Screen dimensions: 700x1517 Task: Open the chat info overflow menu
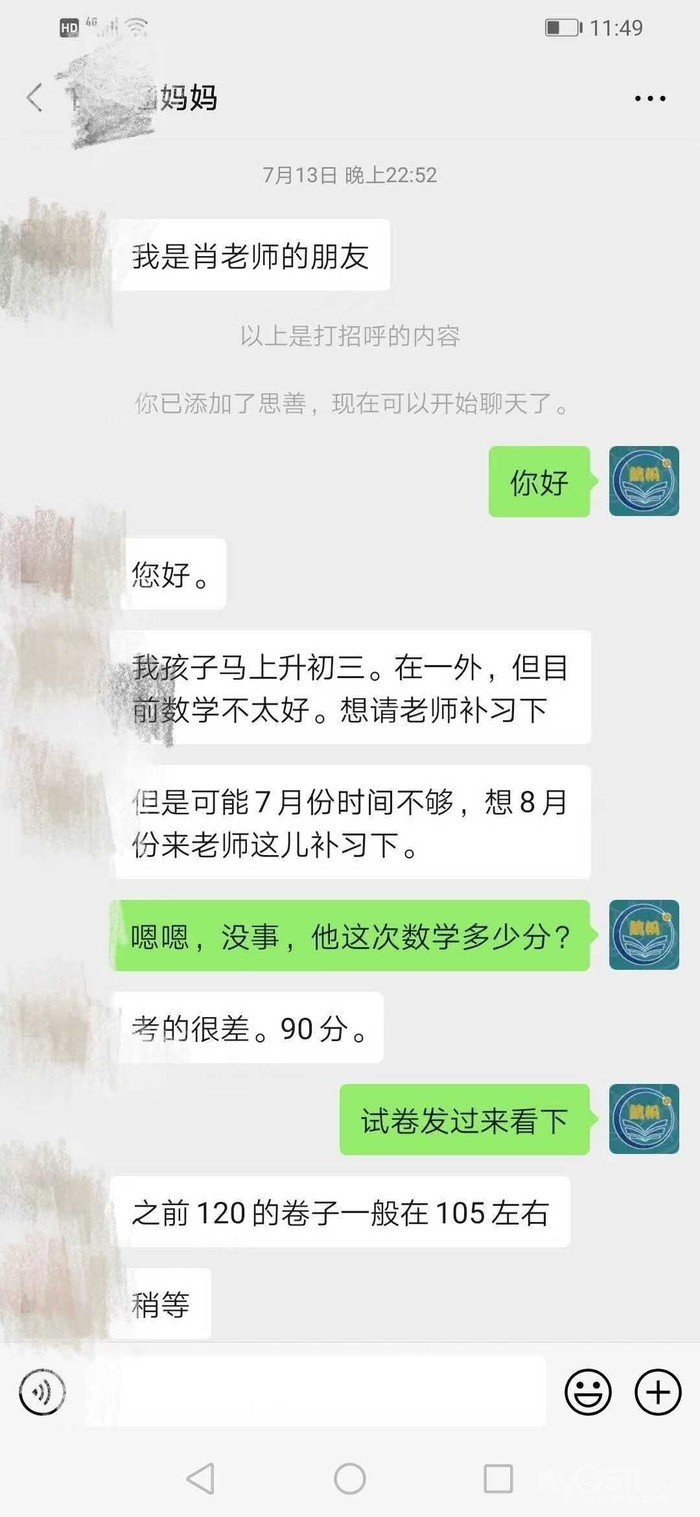point(650,98)
